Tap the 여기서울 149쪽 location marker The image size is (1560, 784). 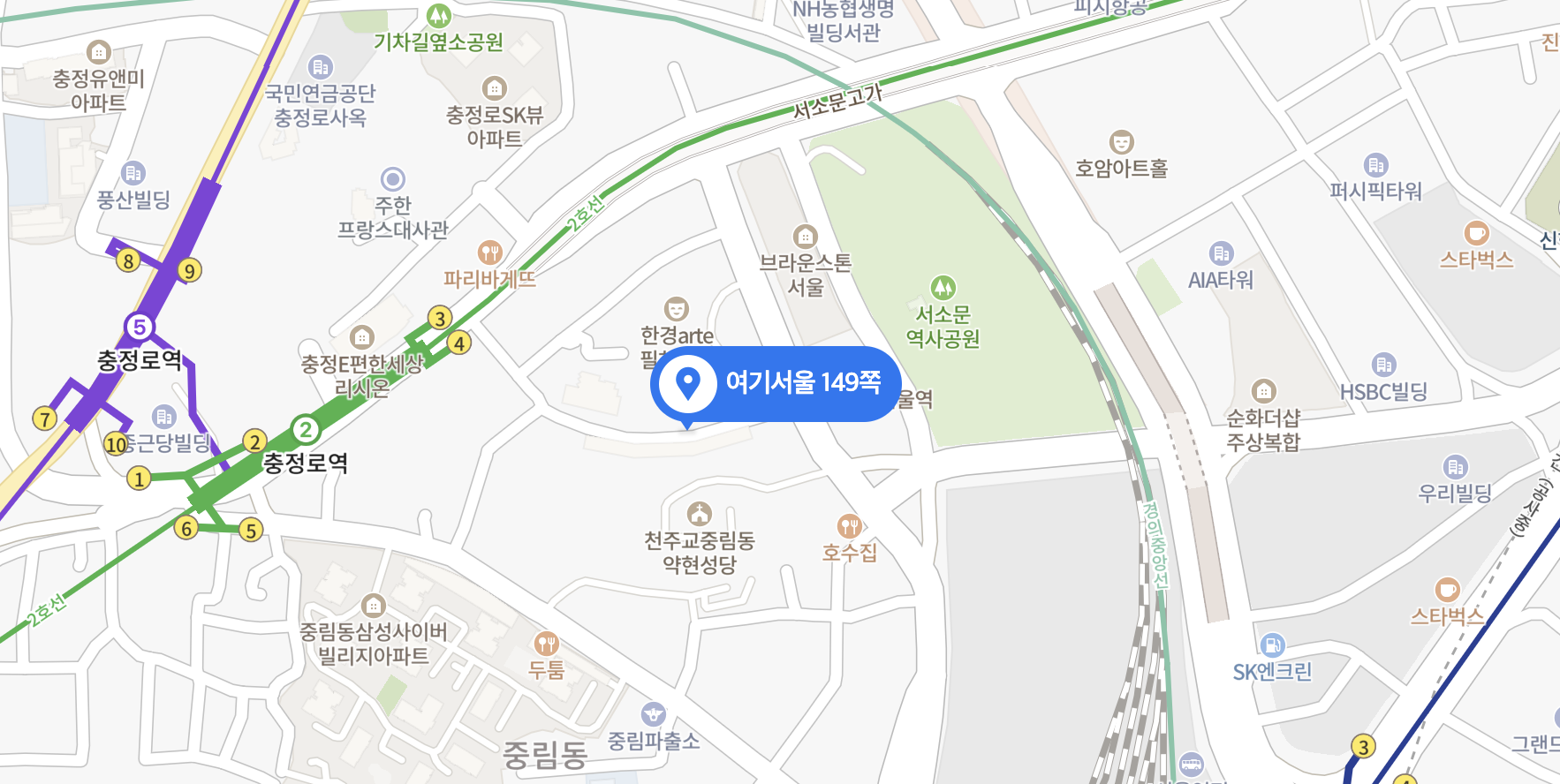688,383
